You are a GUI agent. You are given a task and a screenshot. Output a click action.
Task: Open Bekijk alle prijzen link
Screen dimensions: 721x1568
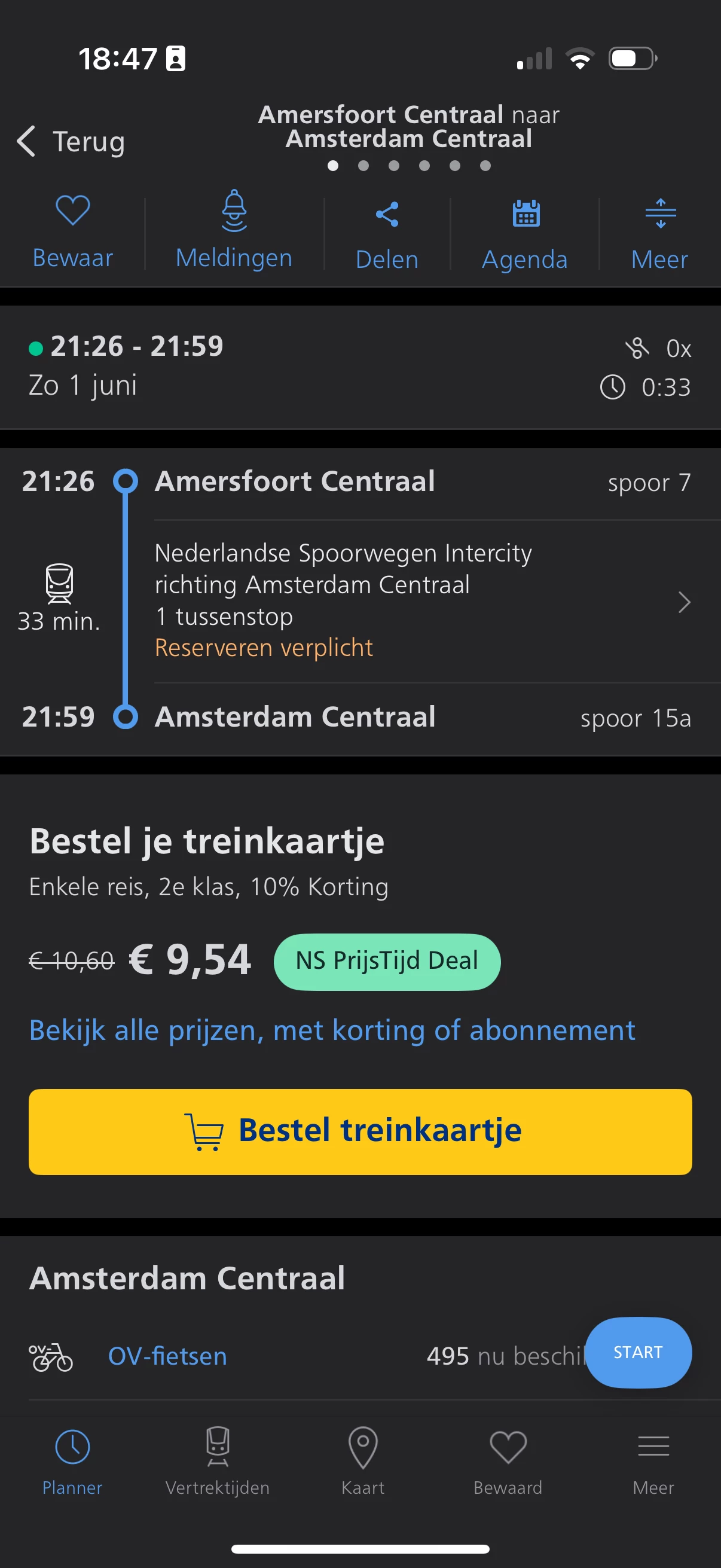coord(332,1030)
